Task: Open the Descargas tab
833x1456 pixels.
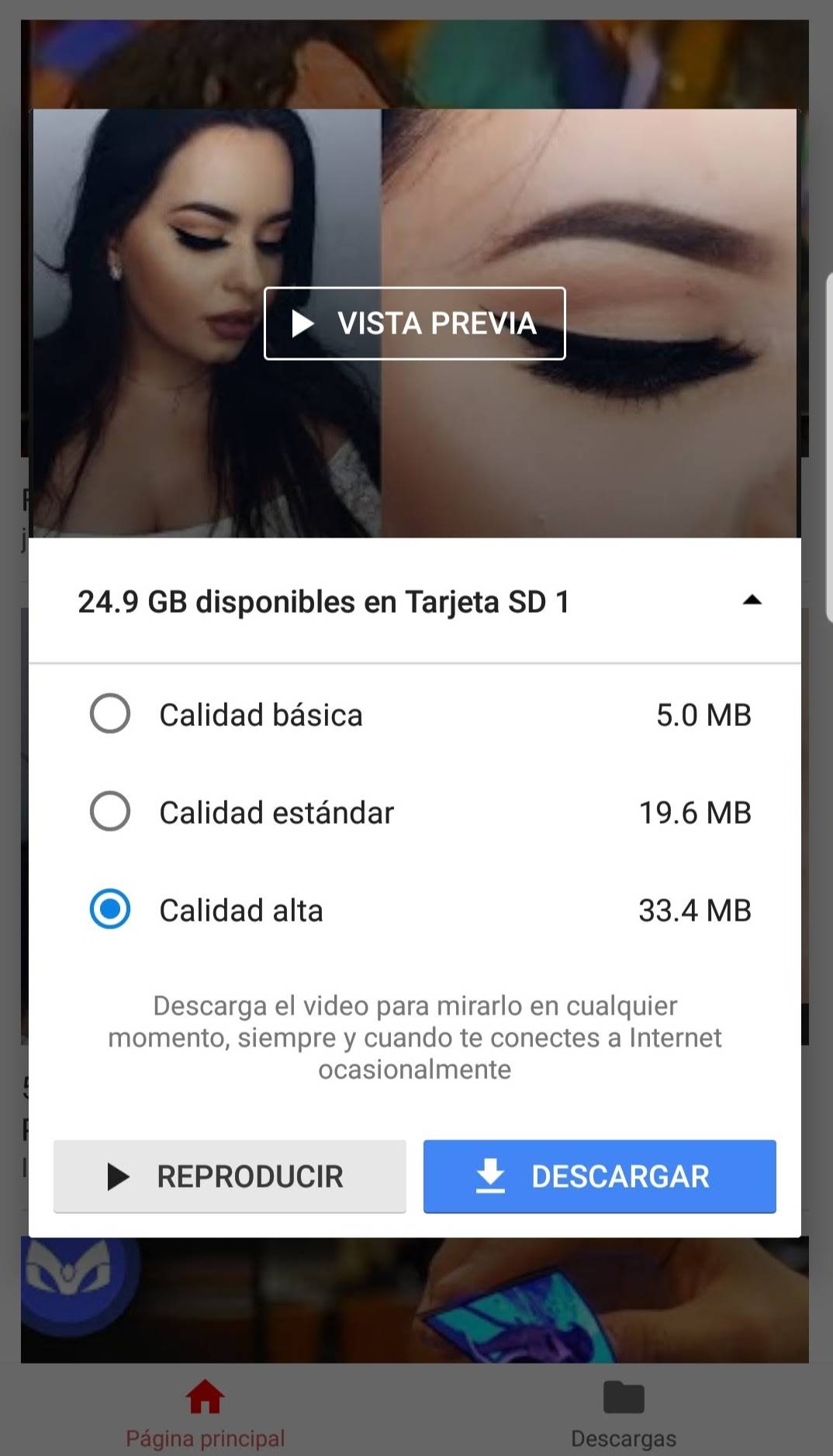Action: (624, 1413)
